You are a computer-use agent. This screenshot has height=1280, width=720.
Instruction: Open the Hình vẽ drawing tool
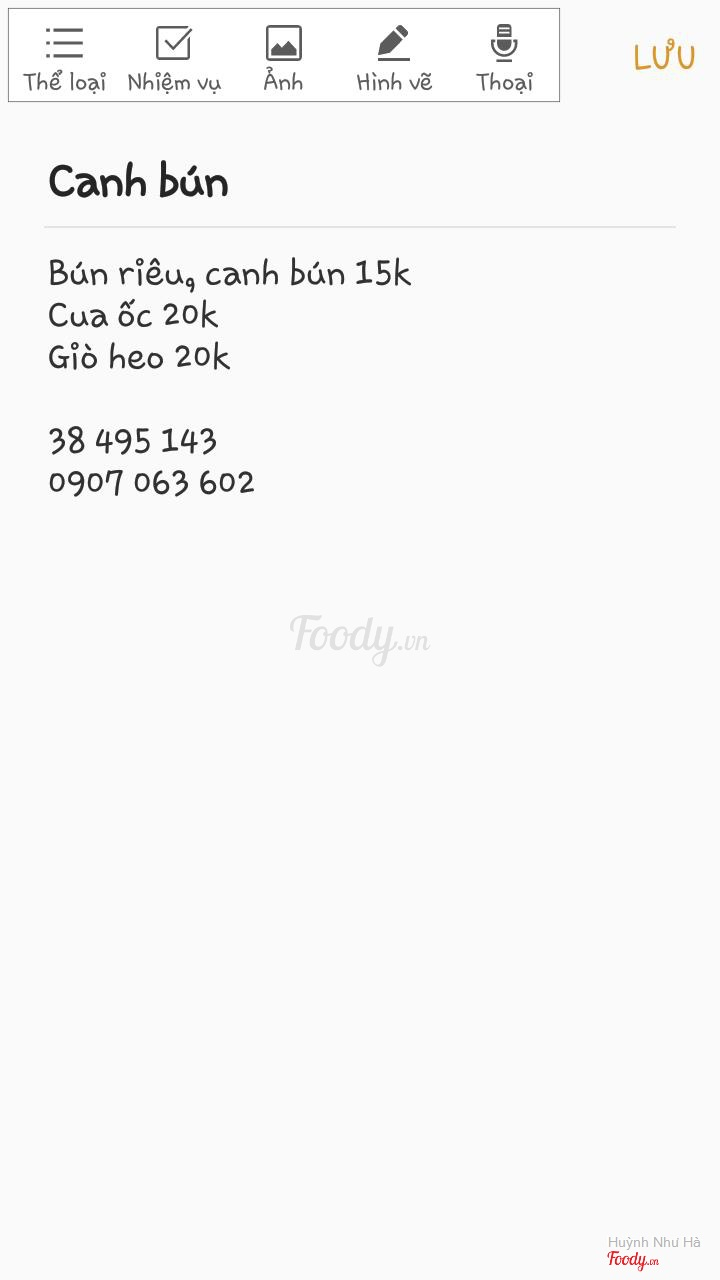pos(394,58)
